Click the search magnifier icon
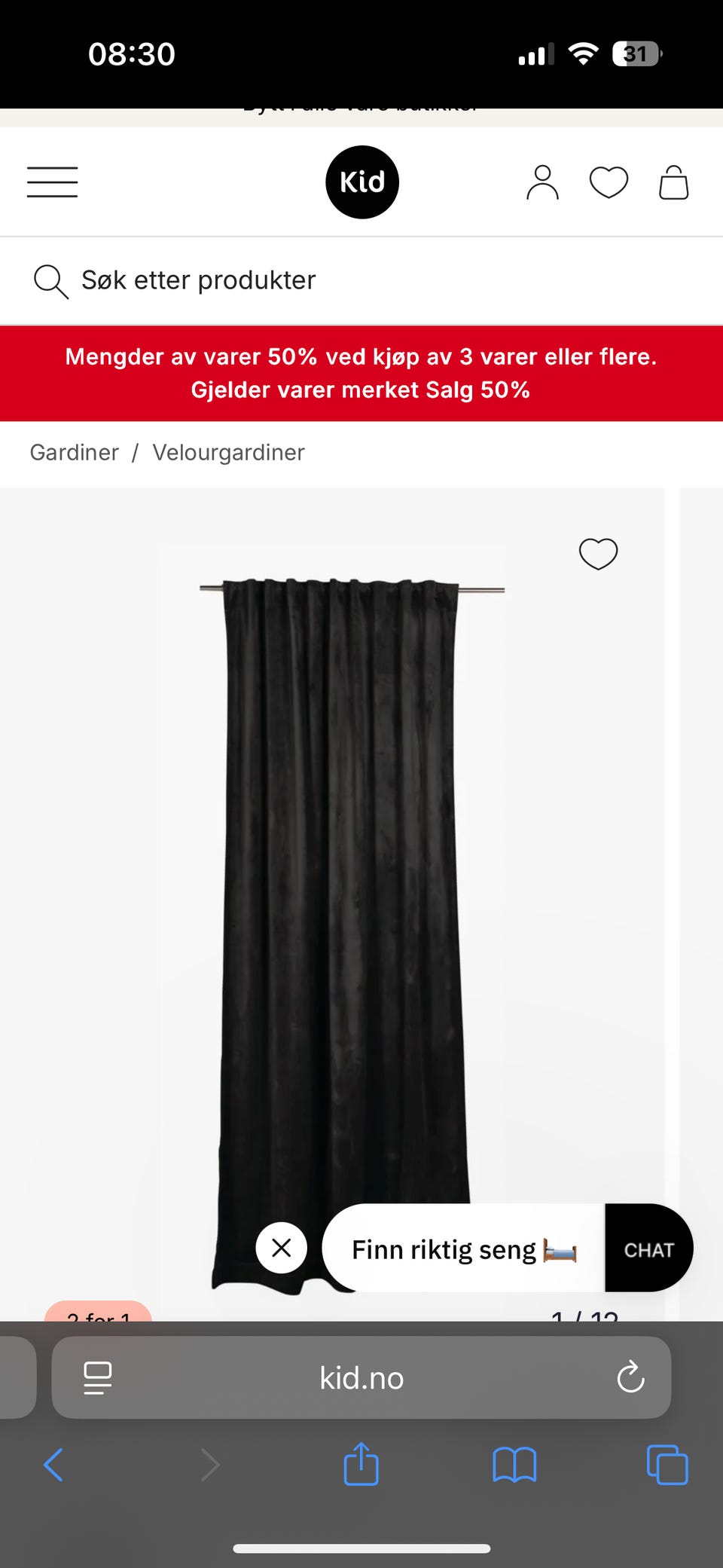Viewport: 723px width, 1568px height. click(x=50, y=280)
